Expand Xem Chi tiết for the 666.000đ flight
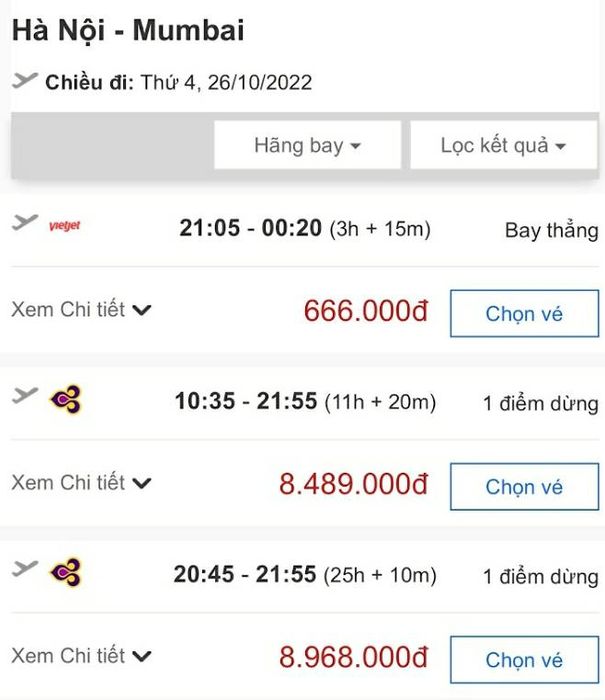 pos(81,310)
